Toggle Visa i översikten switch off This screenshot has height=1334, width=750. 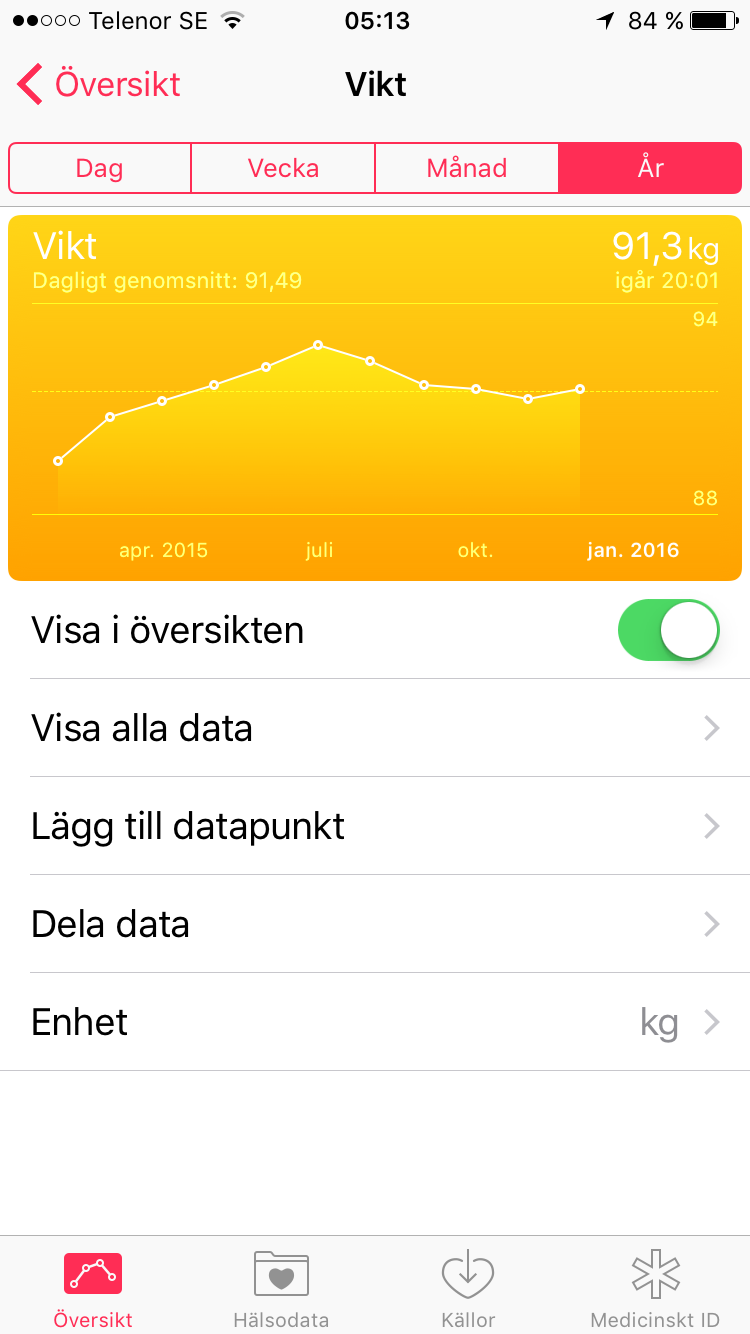pyautogui.click(x=669, y=630)
